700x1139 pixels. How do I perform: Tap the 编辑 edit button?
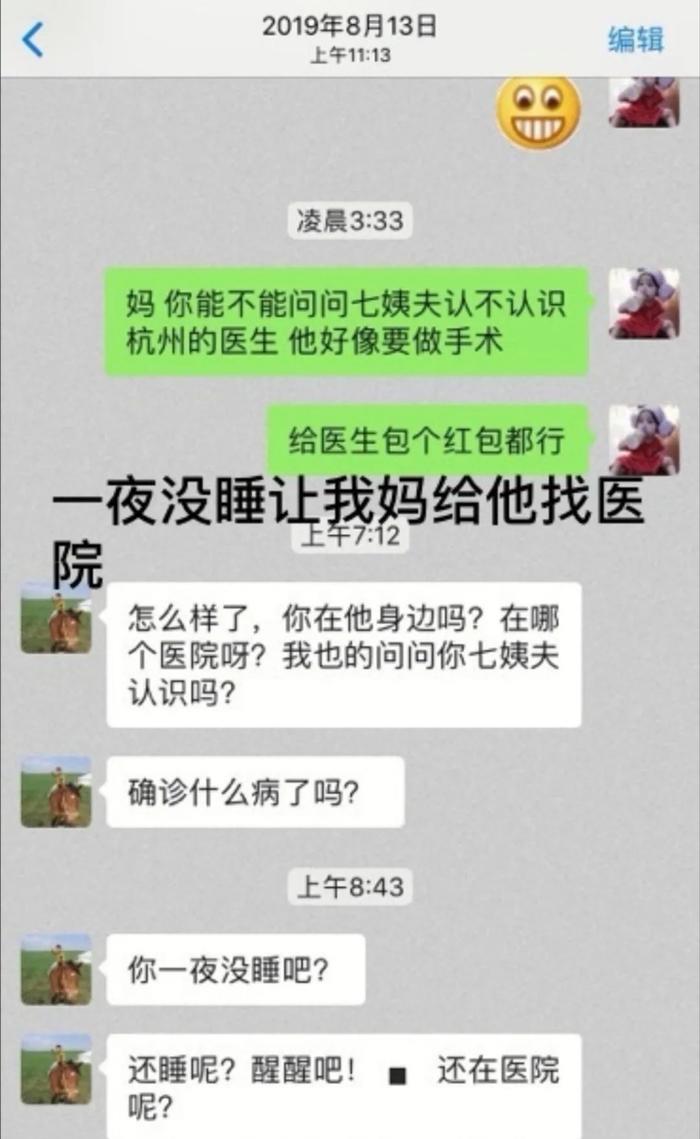point(636,39)
